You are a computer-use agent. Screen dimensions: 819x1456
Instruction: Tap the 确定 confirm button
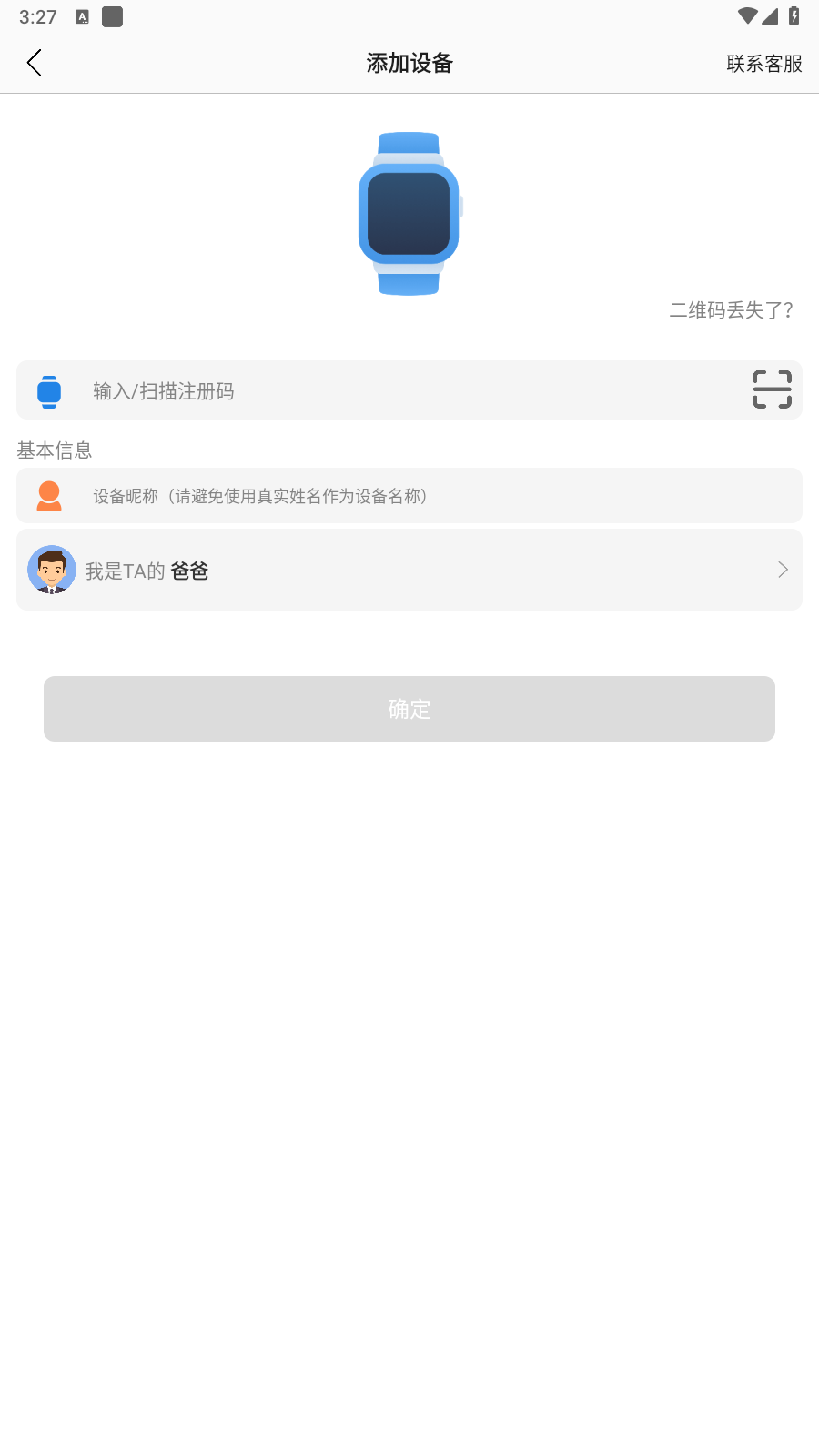[x=409, y=709]
